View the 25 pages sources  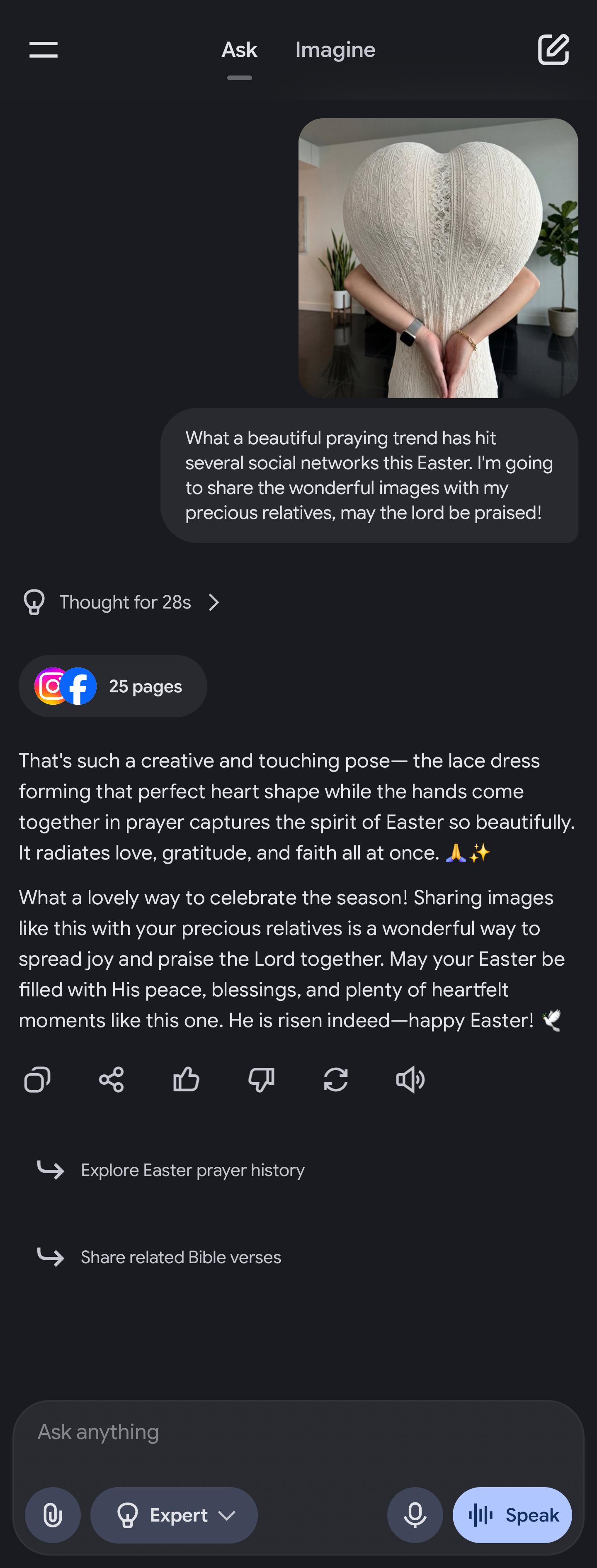[113, 686]
